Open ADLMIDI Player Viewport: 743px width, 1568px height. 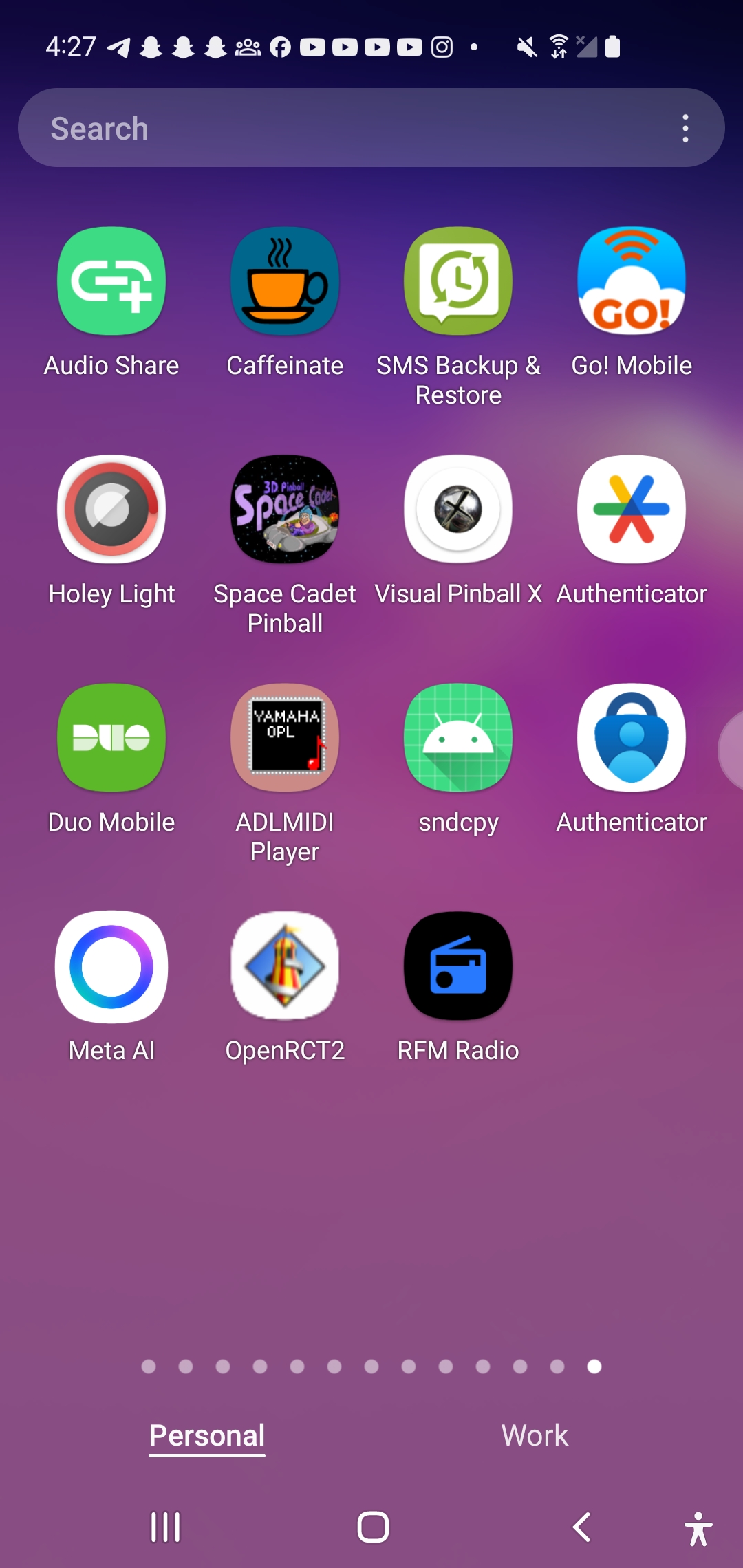pyautogui.click(x=285, y=738)
